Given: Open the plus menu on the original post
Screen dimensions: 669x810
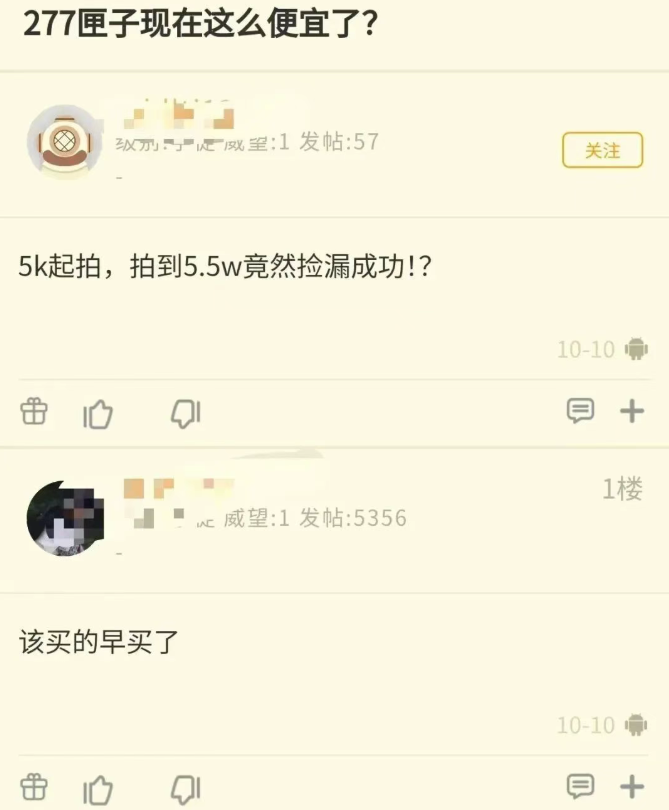Looking at the screenshot, I should 632,410.
